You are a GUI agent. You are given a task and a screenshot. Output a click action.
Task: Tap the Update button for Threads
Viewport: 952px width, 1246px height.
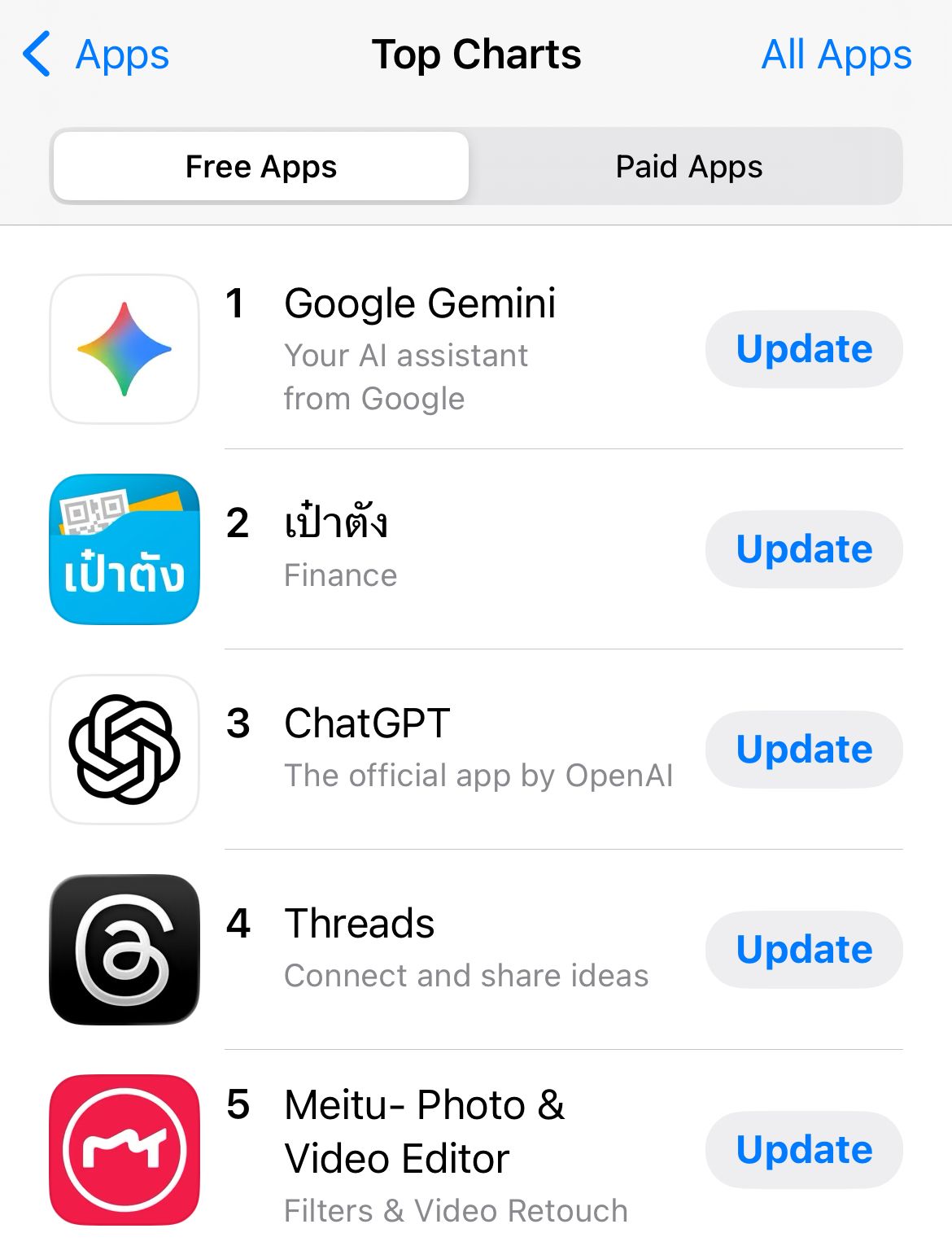[x=803, y=949]
